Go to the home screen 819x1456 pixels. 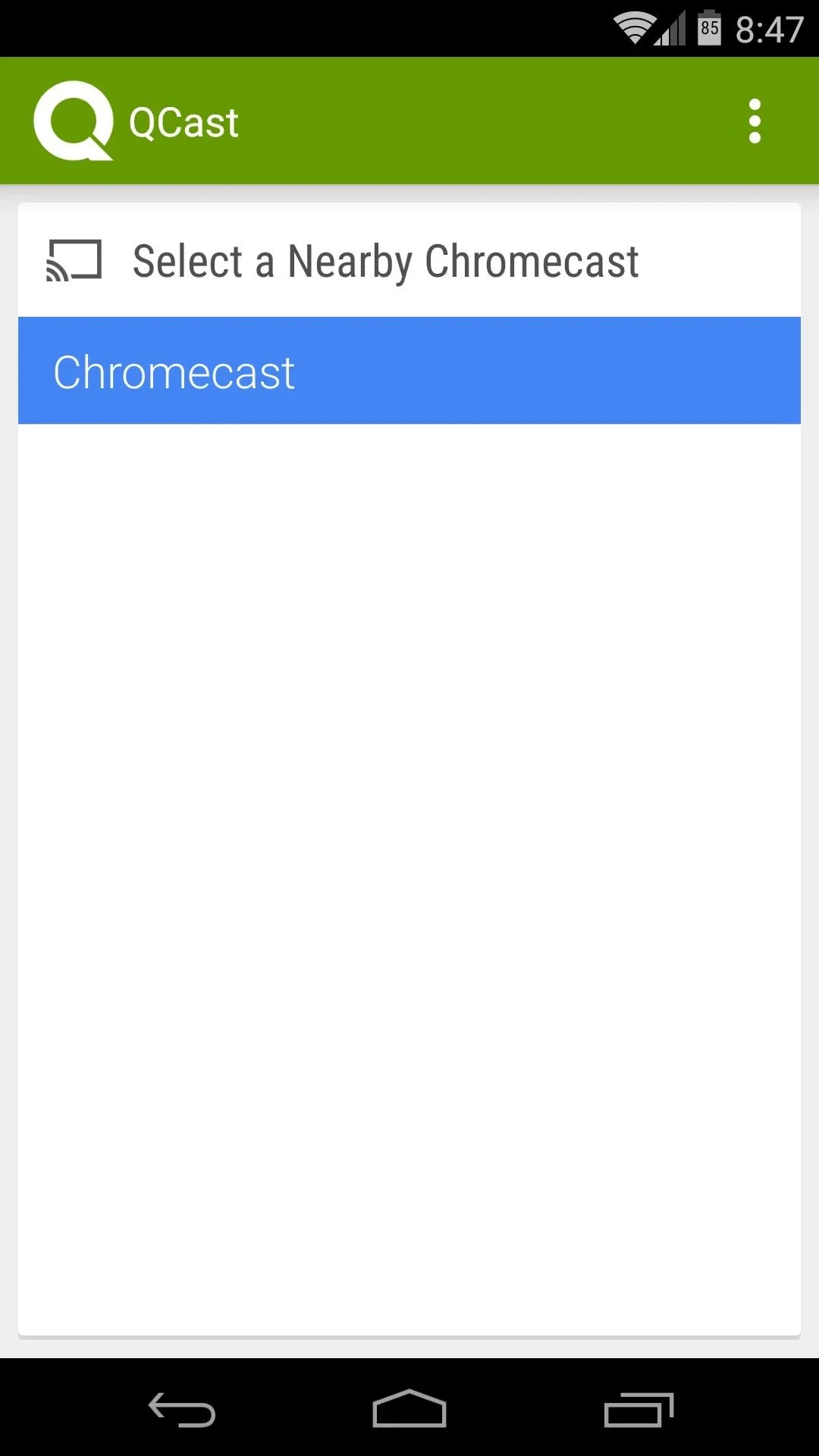coord(409,1409)
